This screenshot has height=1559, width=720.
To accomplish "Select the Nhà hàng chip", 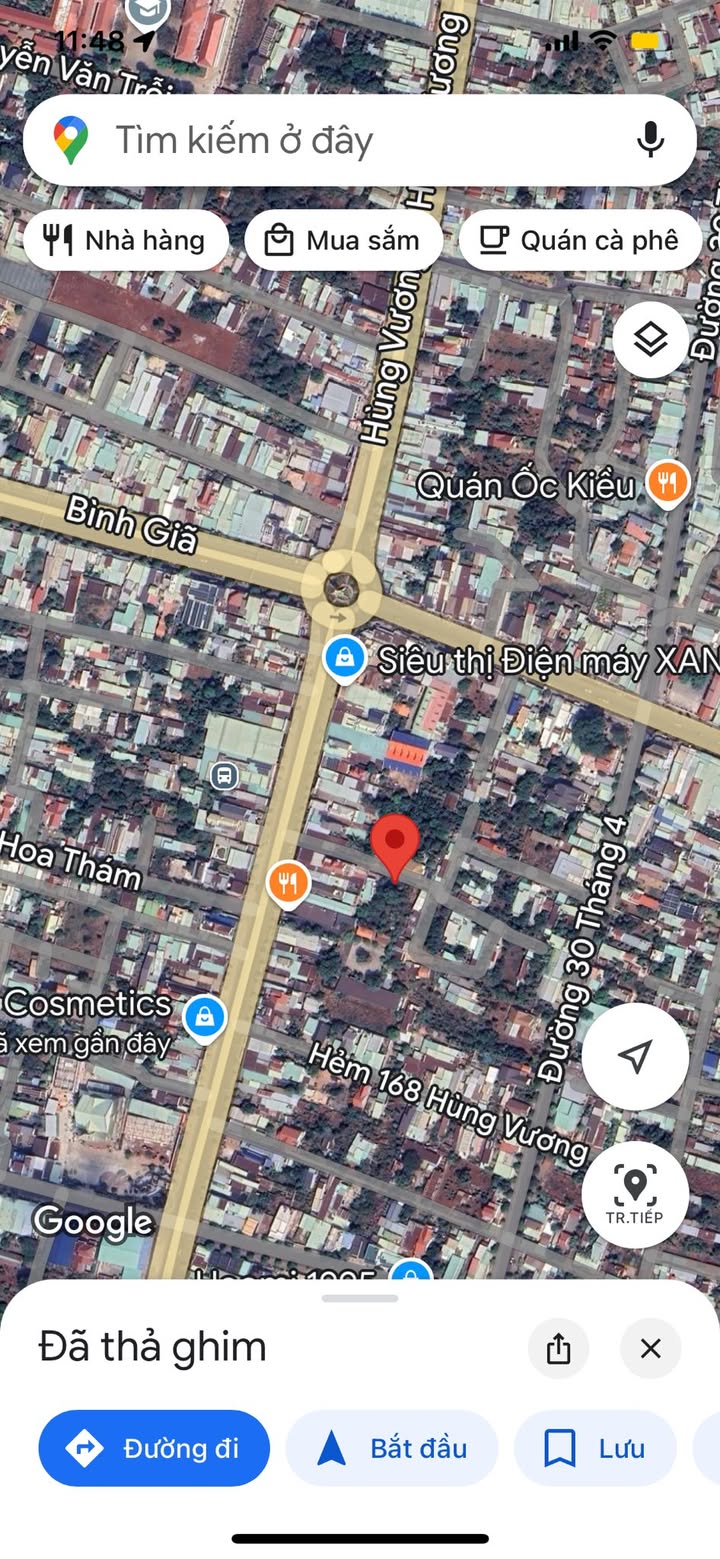I will pyautogui.click(x=125, y=240).
